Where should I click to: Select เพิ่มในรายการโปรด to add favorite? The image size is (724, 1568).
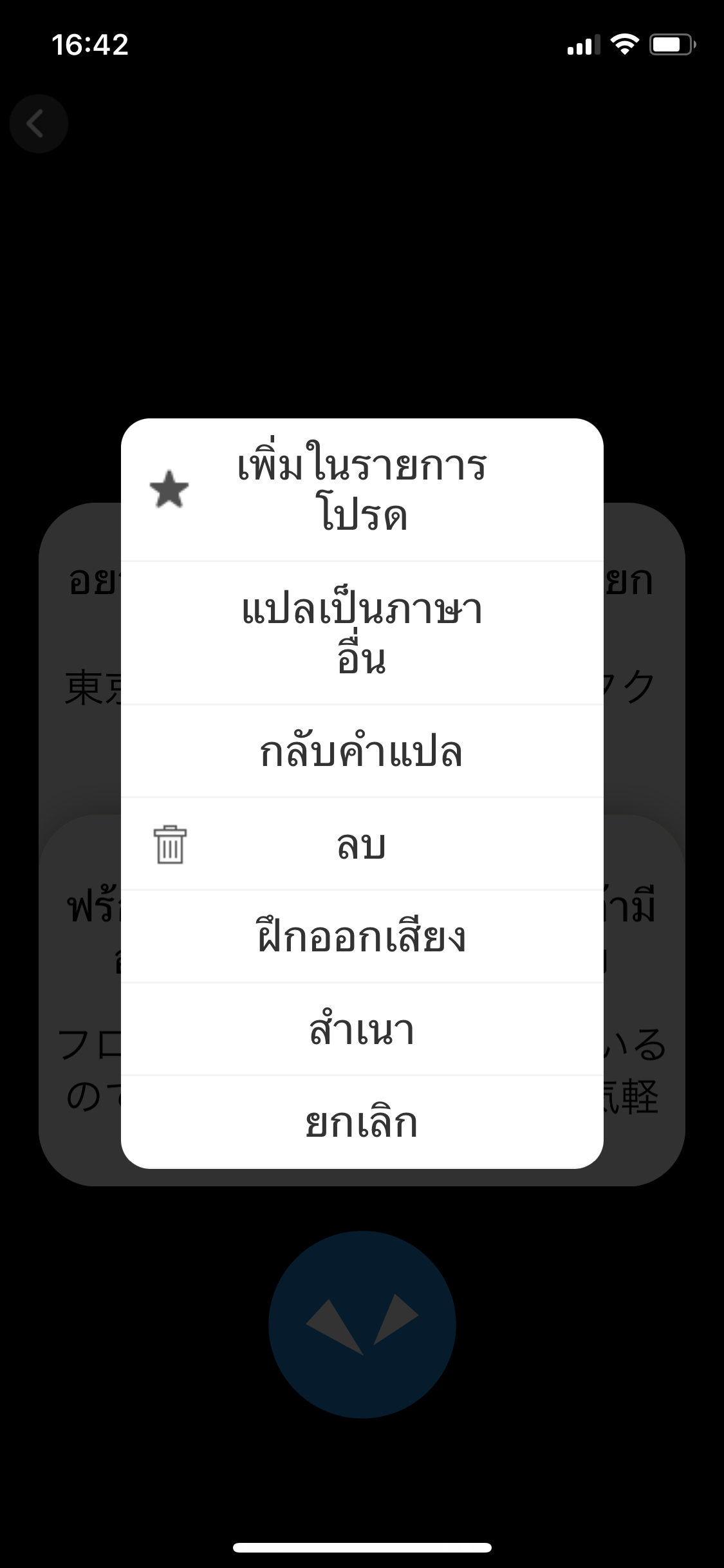362,490
